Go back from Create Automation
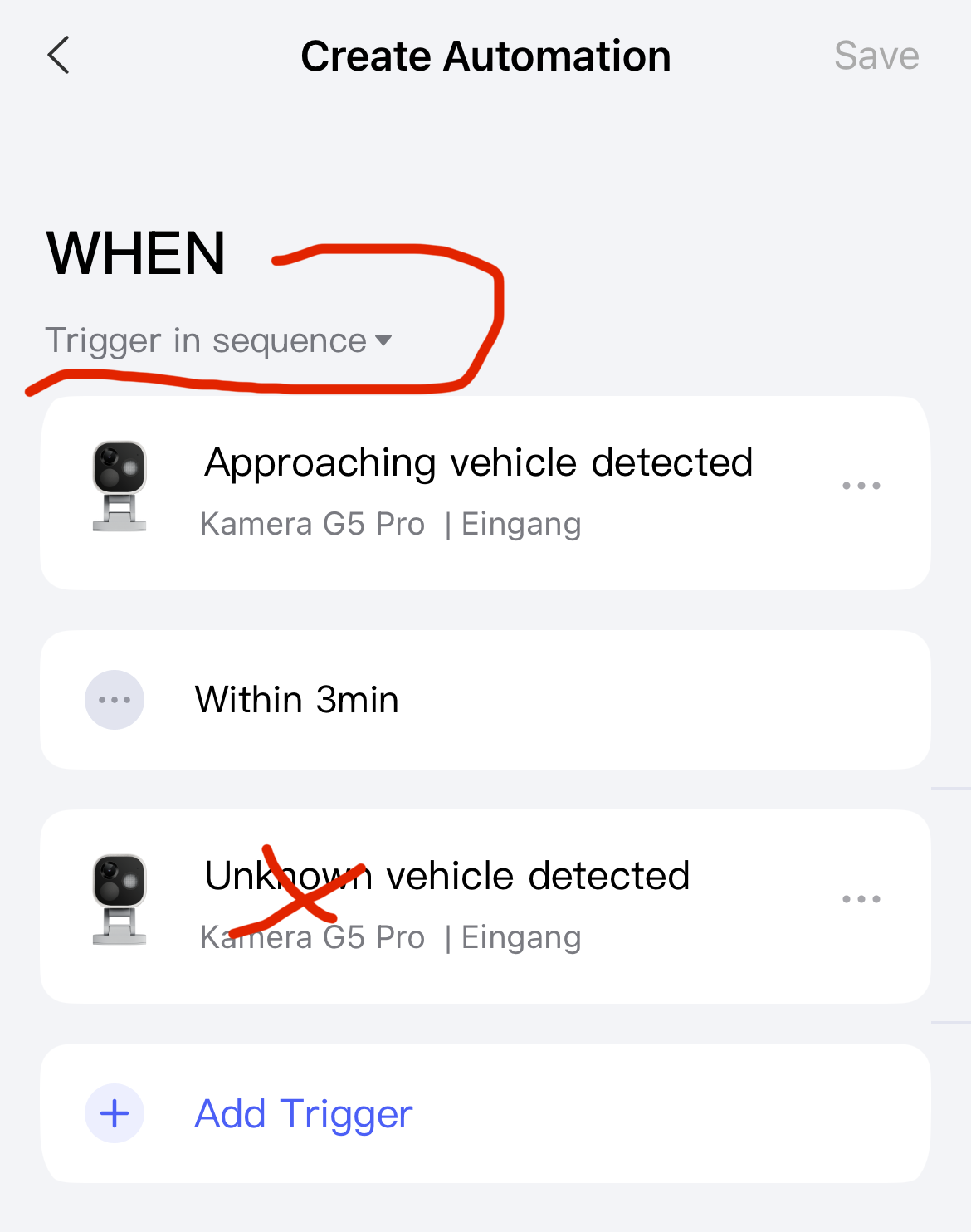 point(58,56)
